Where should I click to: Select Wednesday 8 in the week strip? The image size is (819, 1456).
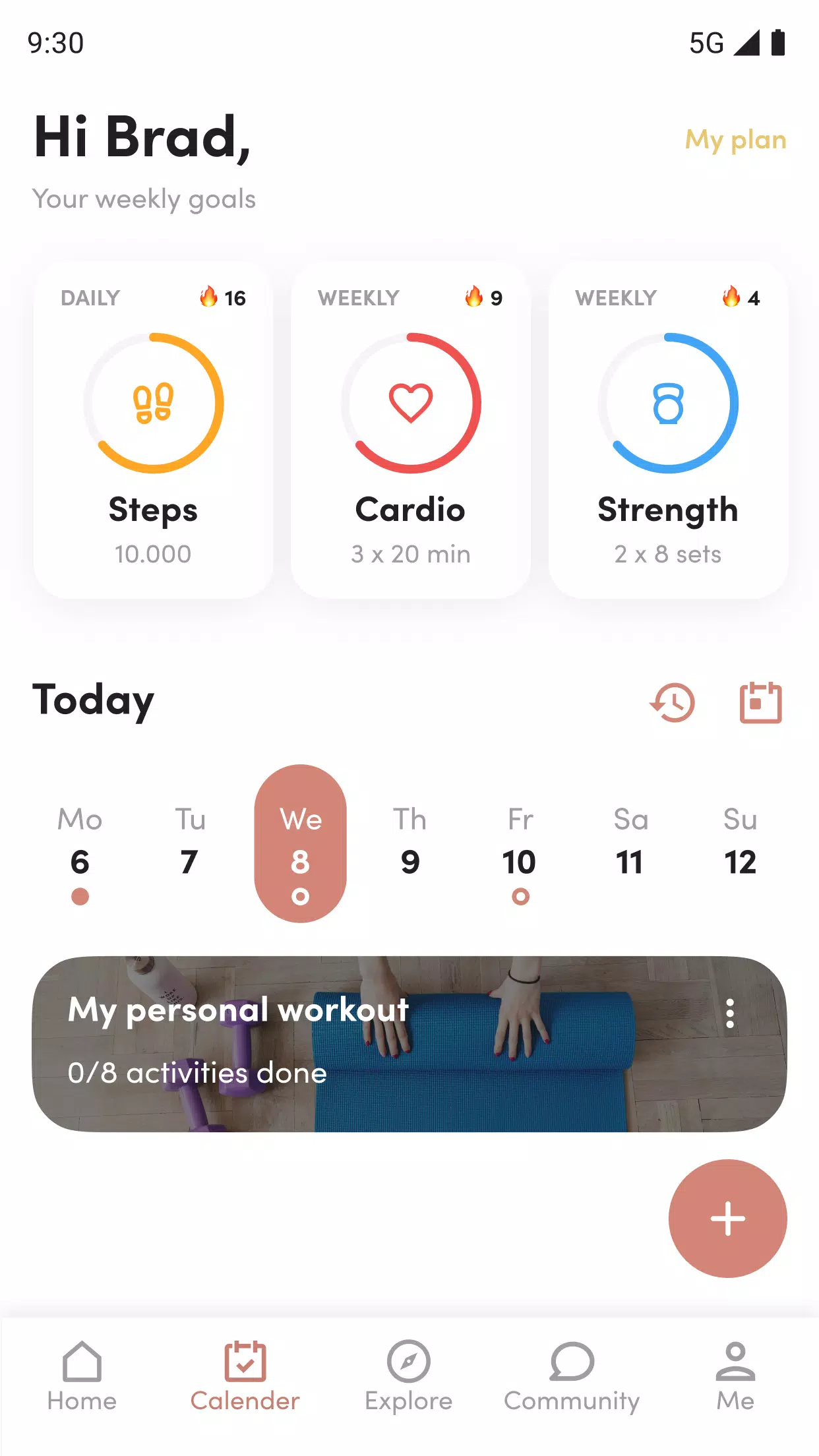click(301, 843)
